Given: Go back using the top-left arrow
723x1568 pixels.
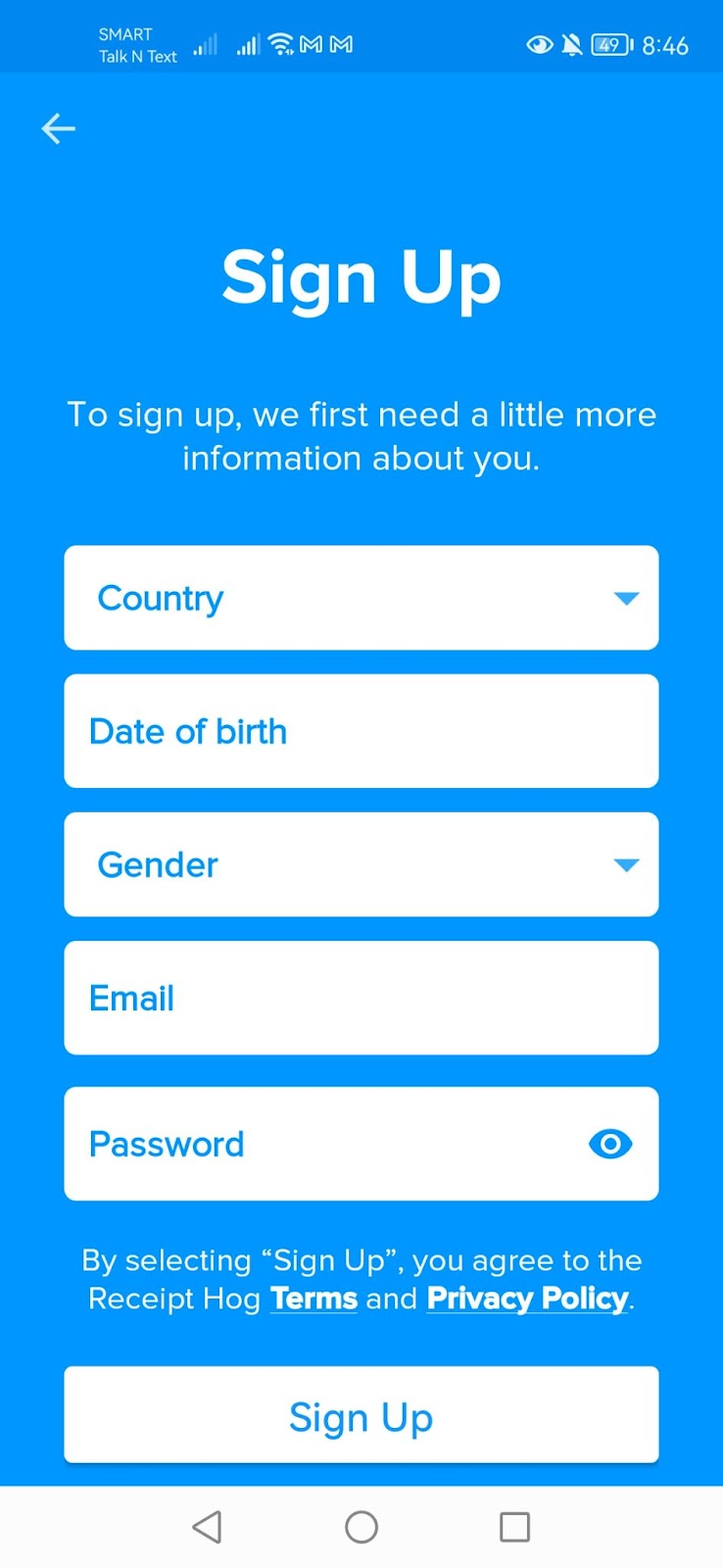Looking at the screenshot, I should tap(58, 128).
